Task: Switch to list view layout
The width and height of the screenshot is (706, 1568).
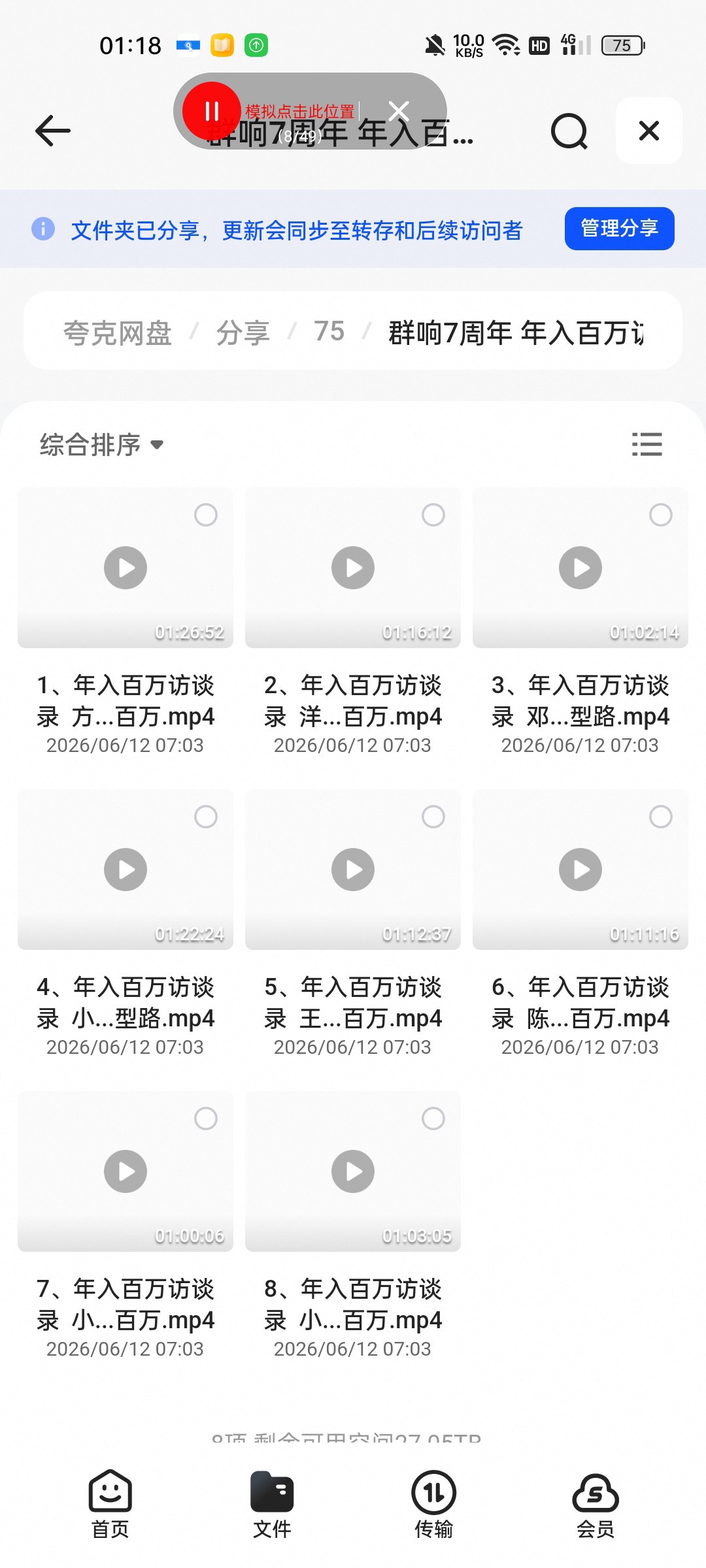Action: tap(647, 444)
